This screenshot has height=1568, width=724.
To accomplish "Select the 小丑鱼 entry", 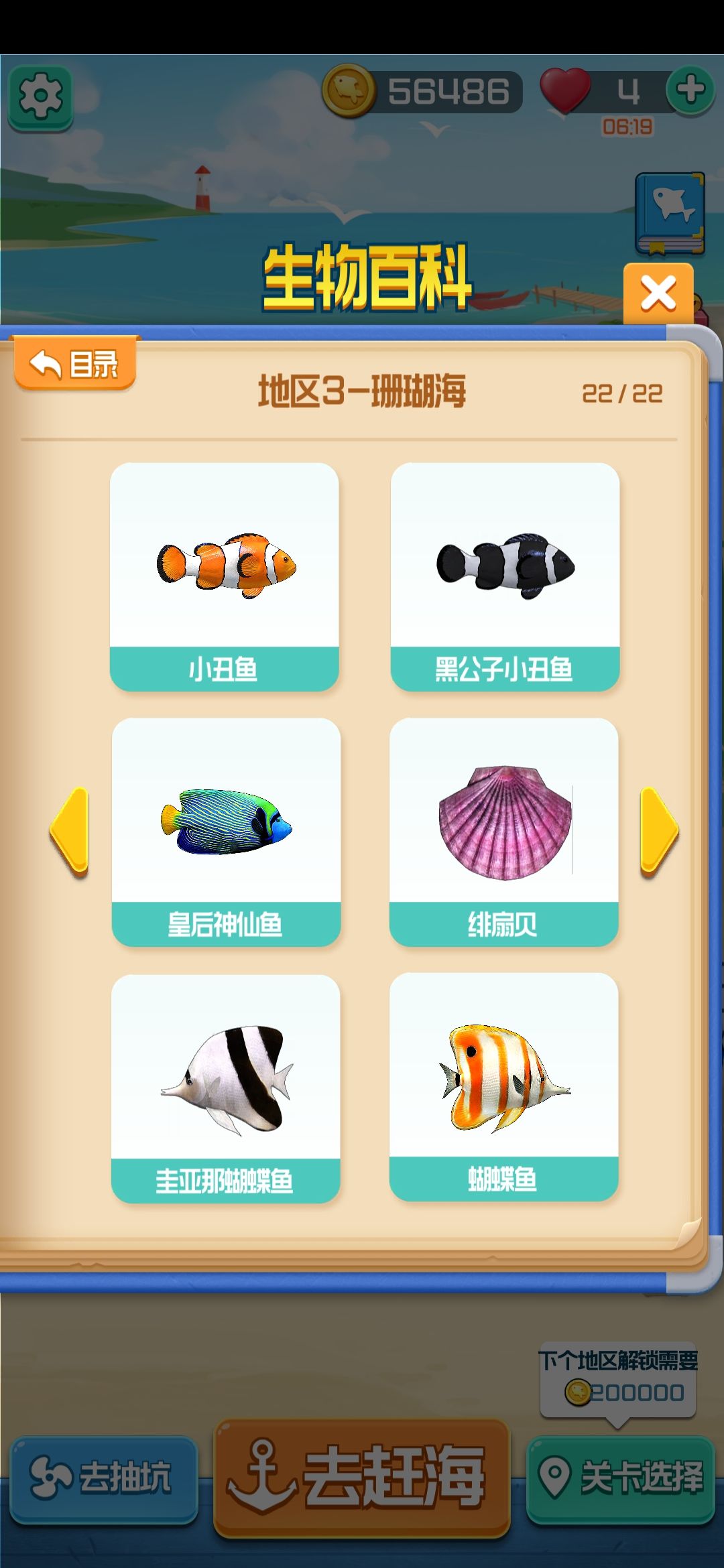I will 225,576.
